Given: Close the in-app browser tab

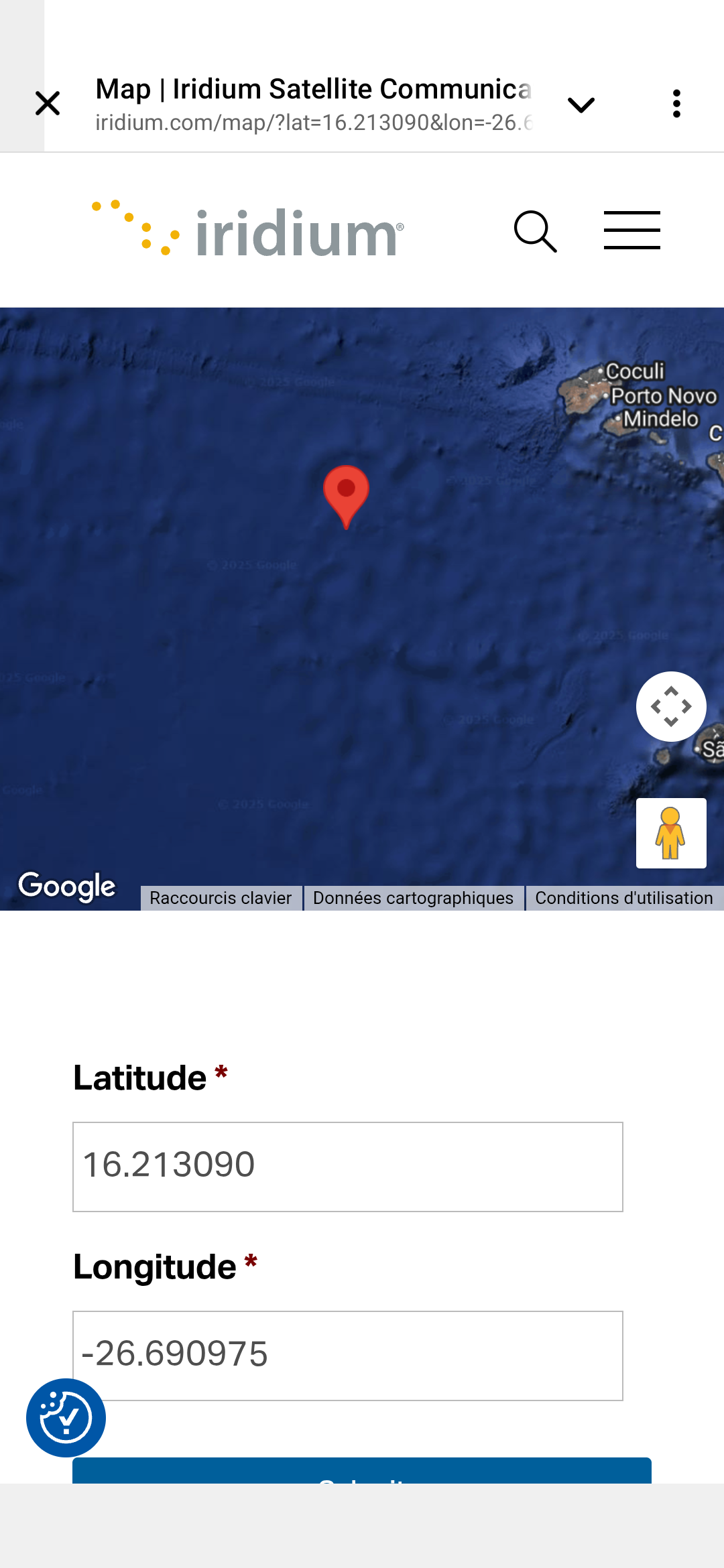Looking at the screenshot, I should pos(48,104).
